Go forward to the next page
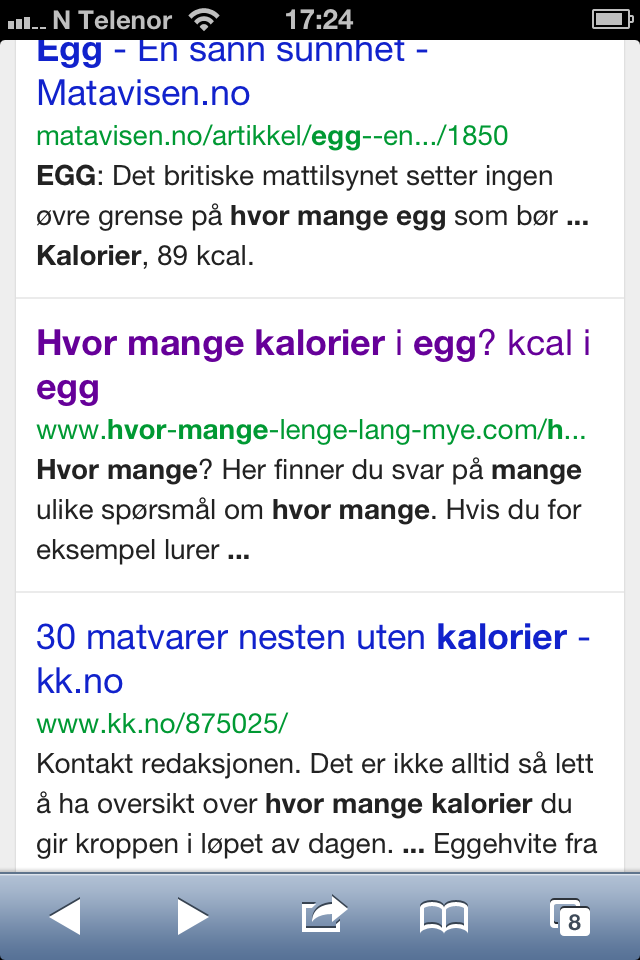 192,916
